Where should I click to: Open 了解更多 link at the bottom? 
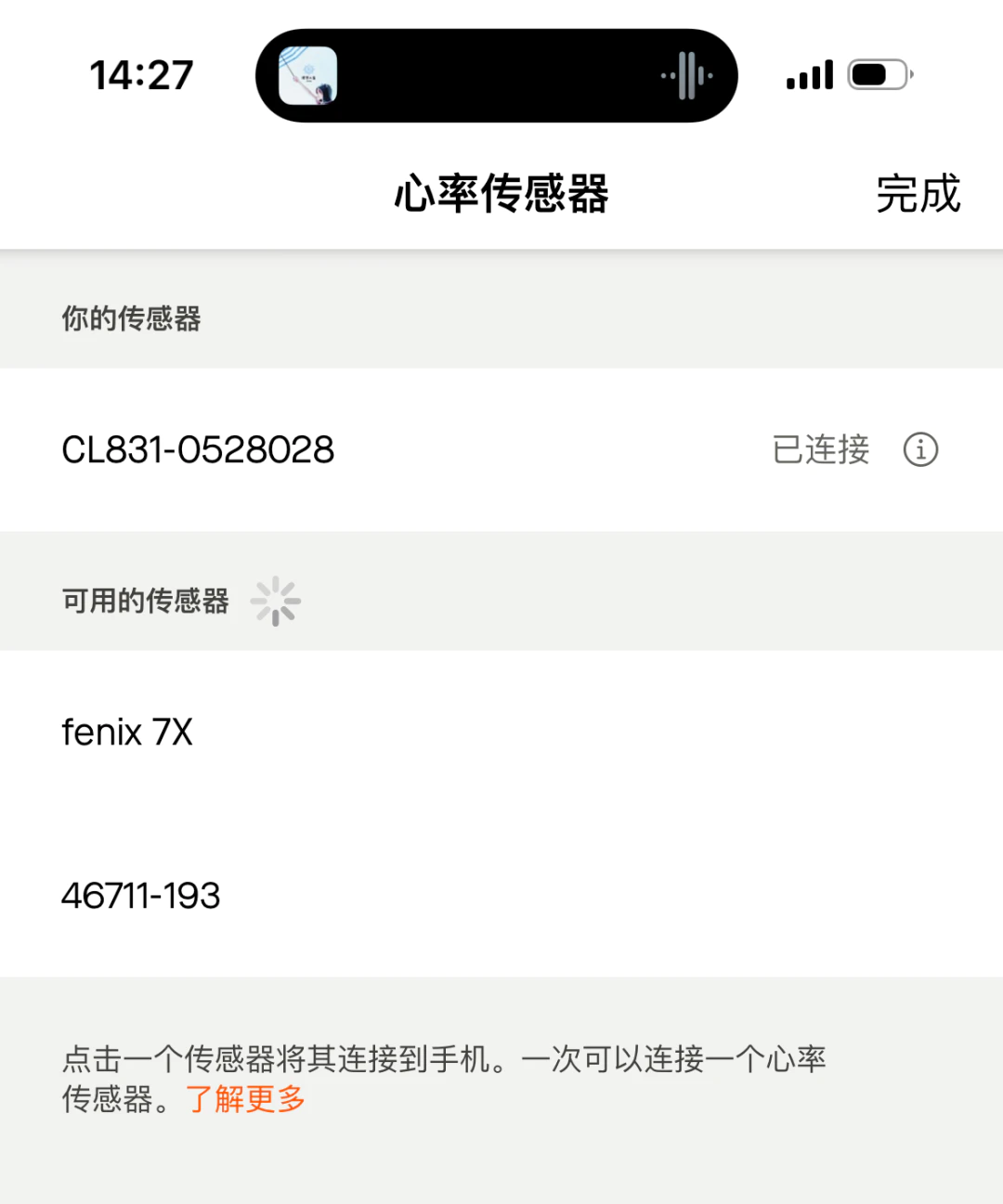245,1099
